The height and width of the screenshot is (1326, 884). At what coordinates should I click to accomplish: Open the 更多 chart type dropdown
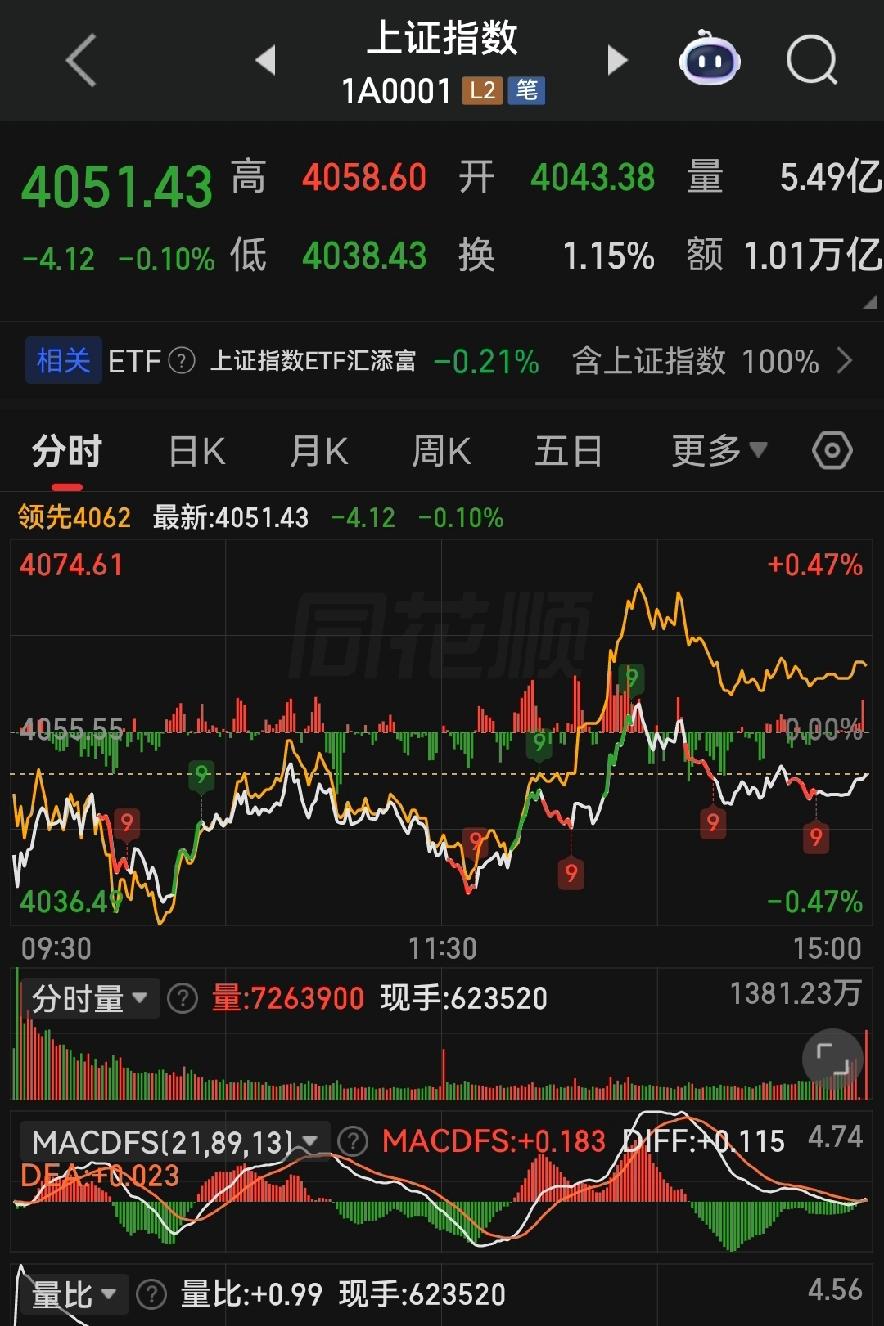[x=718, y=451]
